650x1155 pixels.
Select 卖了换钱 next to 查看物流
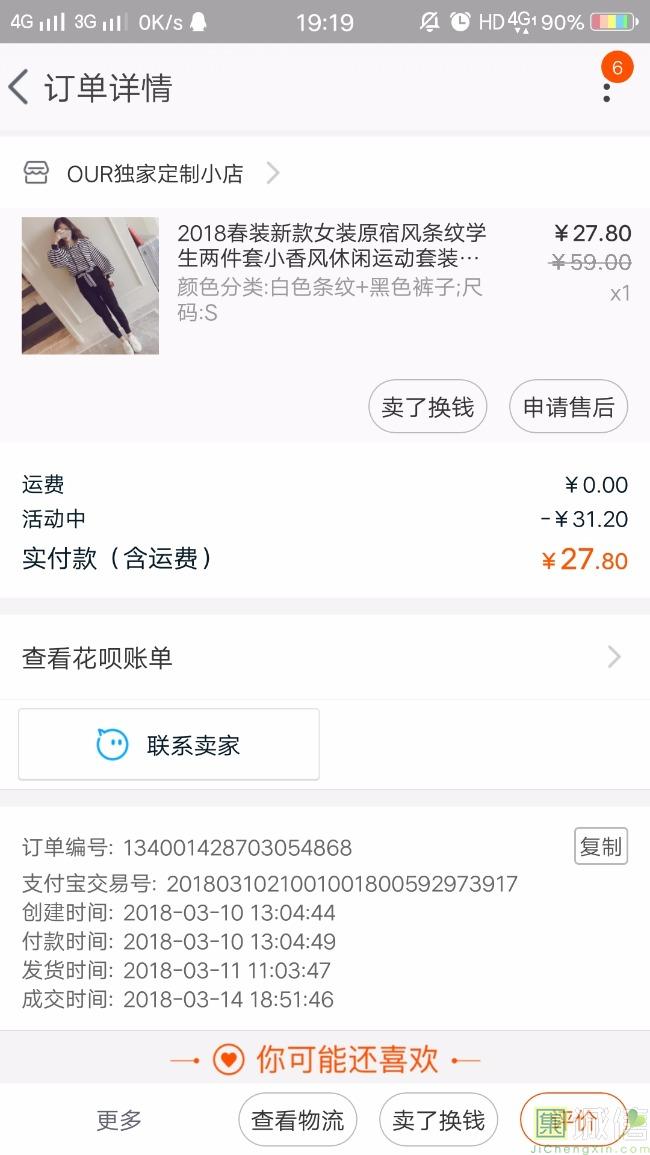438,1120
